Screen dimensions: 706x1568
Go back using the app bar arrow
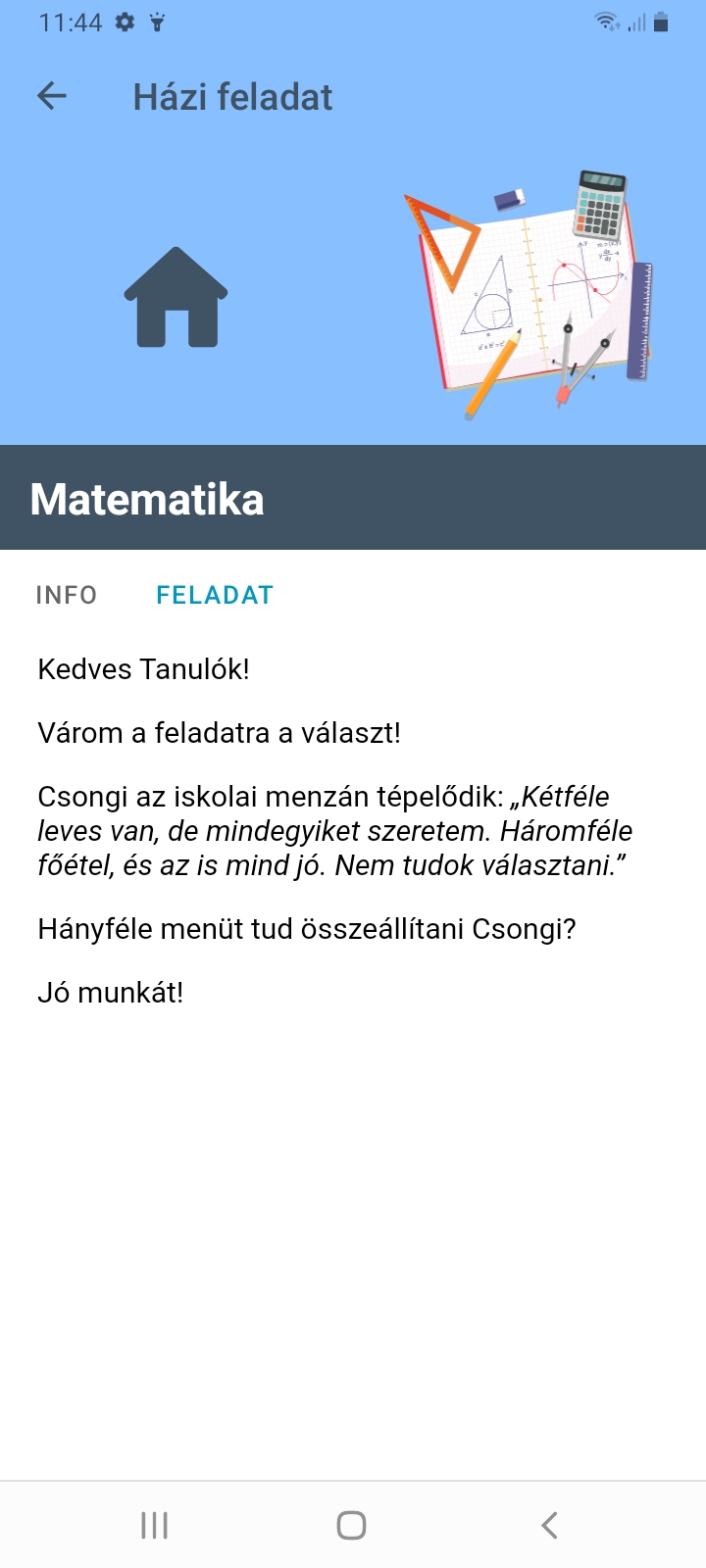(52, 96)
